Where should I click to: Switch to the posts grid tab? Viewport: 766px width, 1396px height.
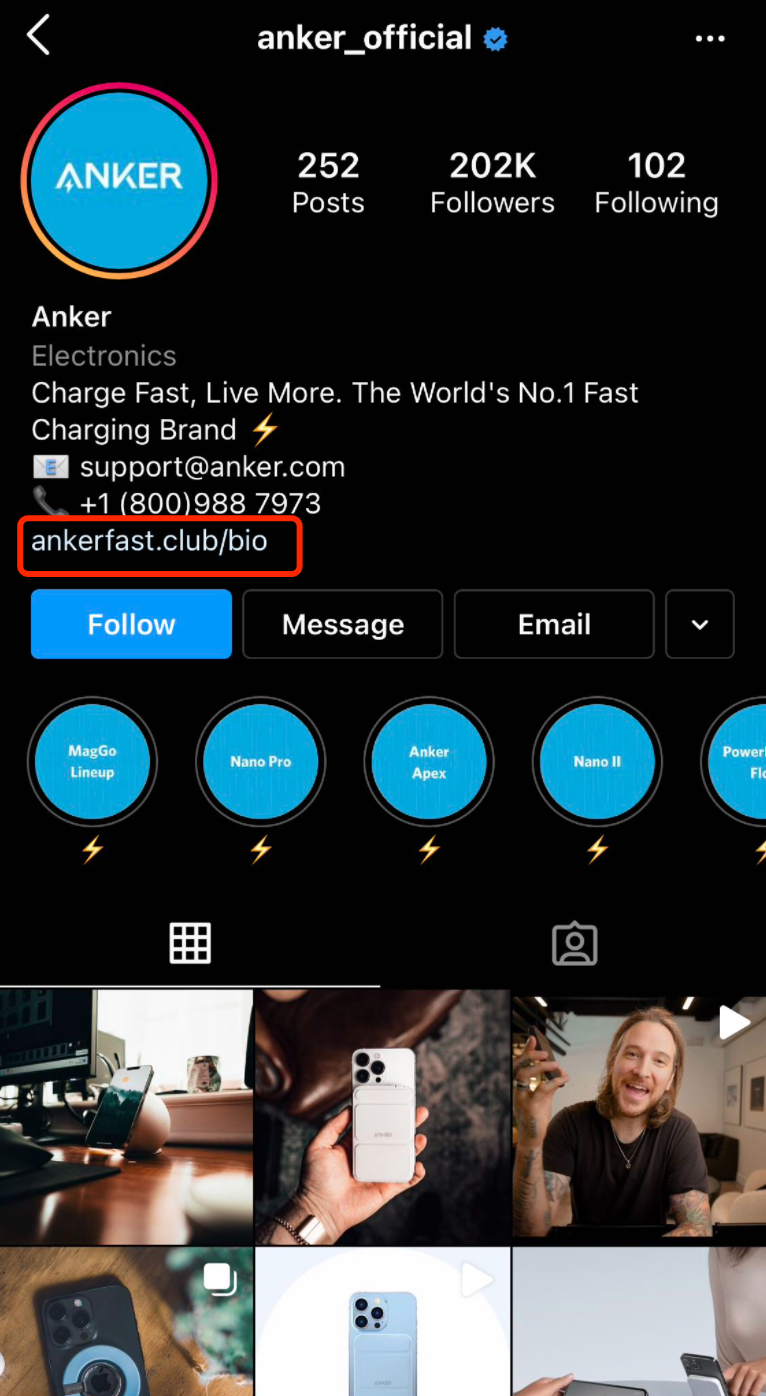[190, 943]
